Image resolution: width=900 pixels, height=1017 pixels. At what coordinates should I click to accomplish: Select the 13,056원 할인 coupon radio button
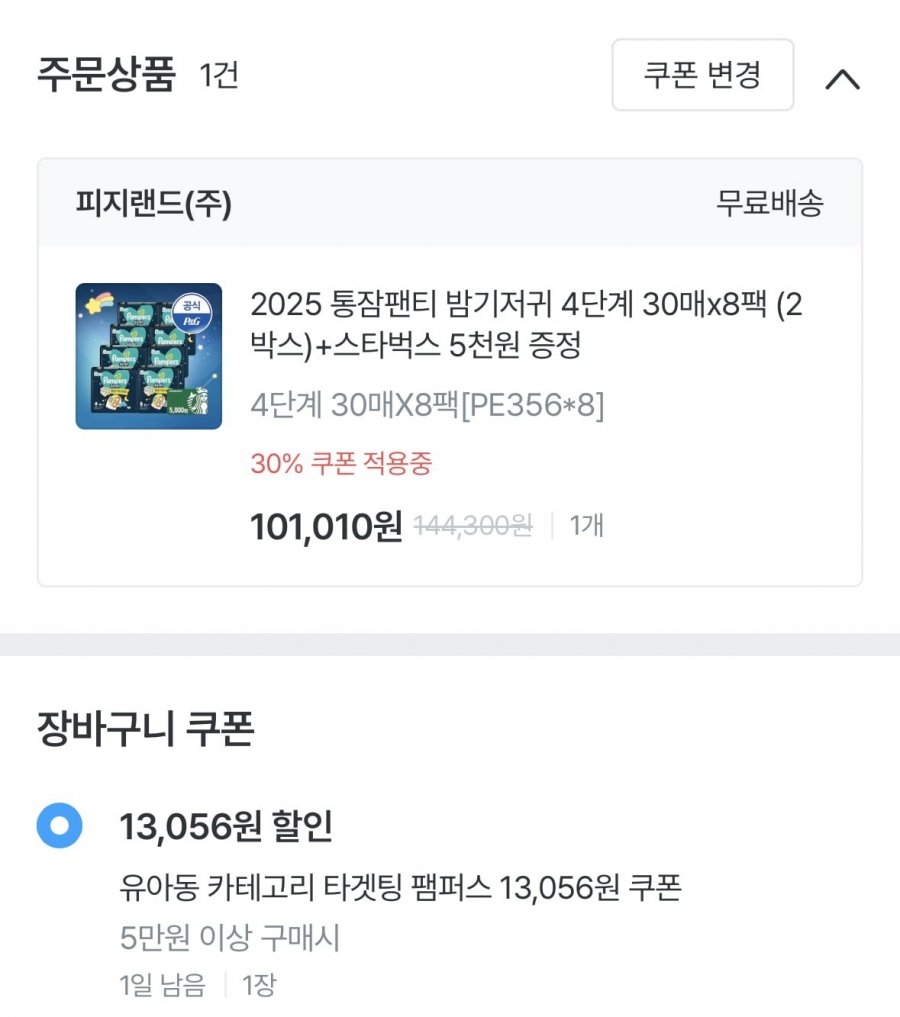click(x=59, y=827)
